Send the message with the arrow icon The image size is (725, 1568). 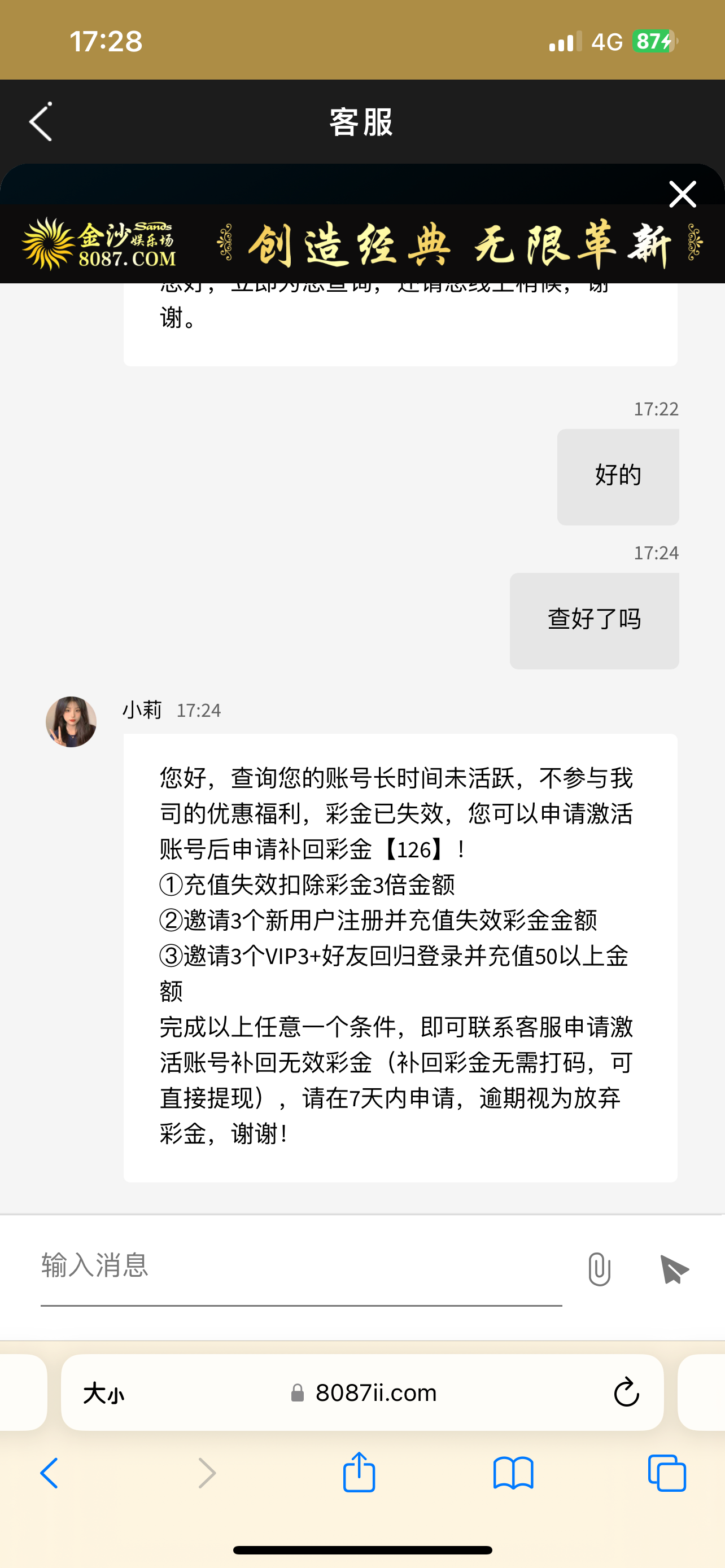click(x=674, y=1270)
